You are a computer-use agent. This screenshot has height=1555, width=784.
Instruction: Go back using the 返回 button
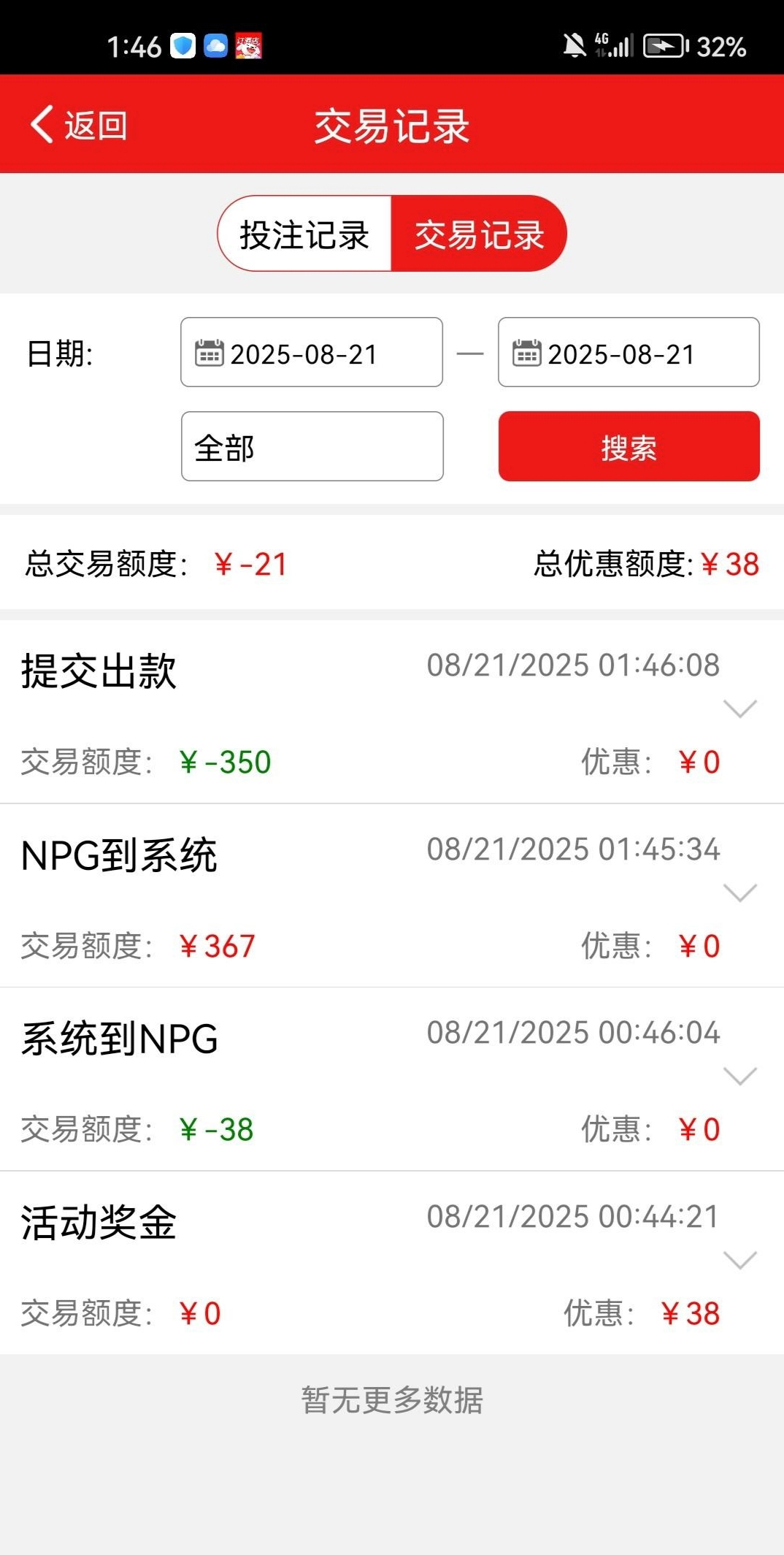click(x=79, y=125)
